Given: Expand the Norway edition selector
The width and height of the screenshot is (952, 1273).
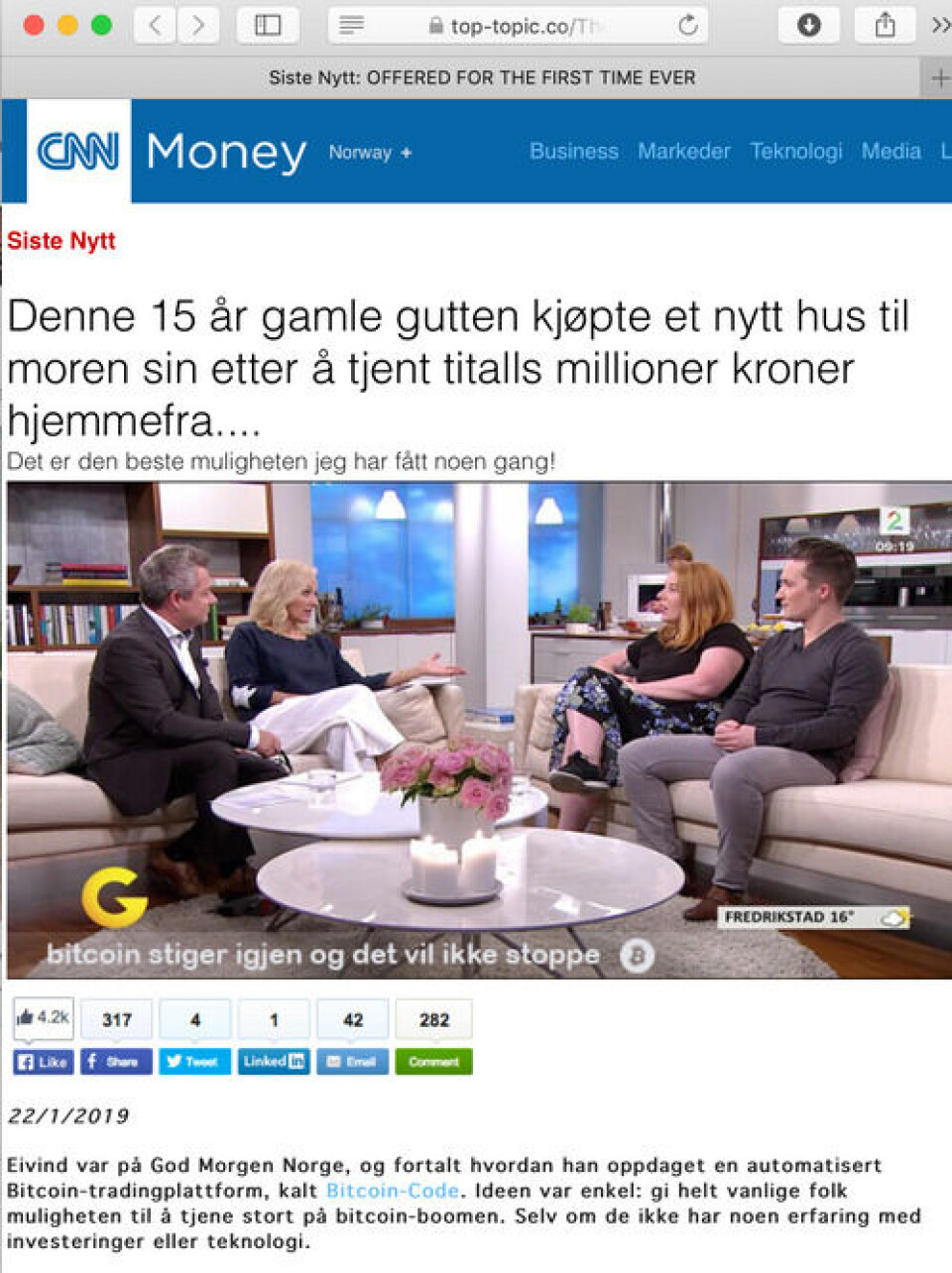Looking at the screenshot, I should point(370,153).
